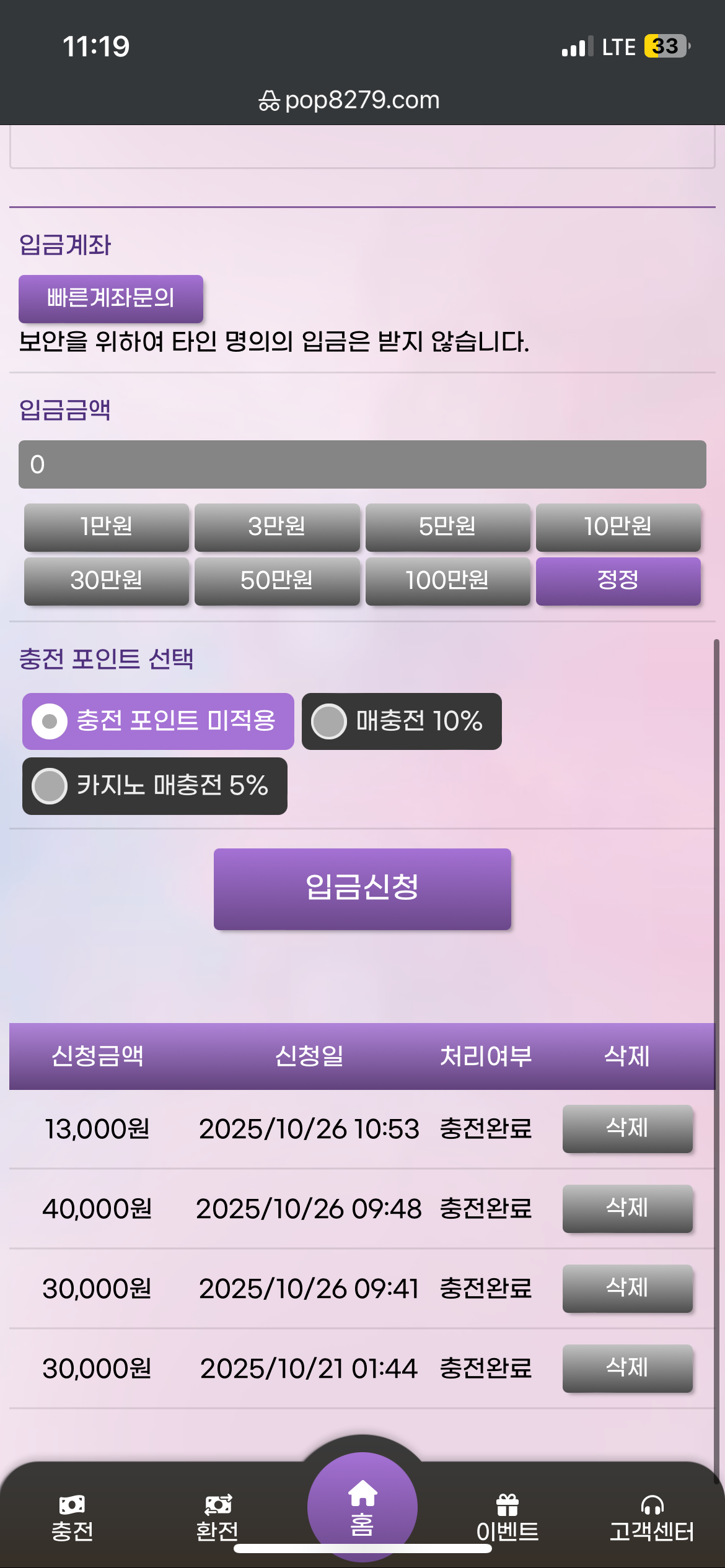Image resolution: width=725 pixels, height=1568 pixels.
Task: Add 1만원 to deposit amount
Action: [x=107, y=527]
